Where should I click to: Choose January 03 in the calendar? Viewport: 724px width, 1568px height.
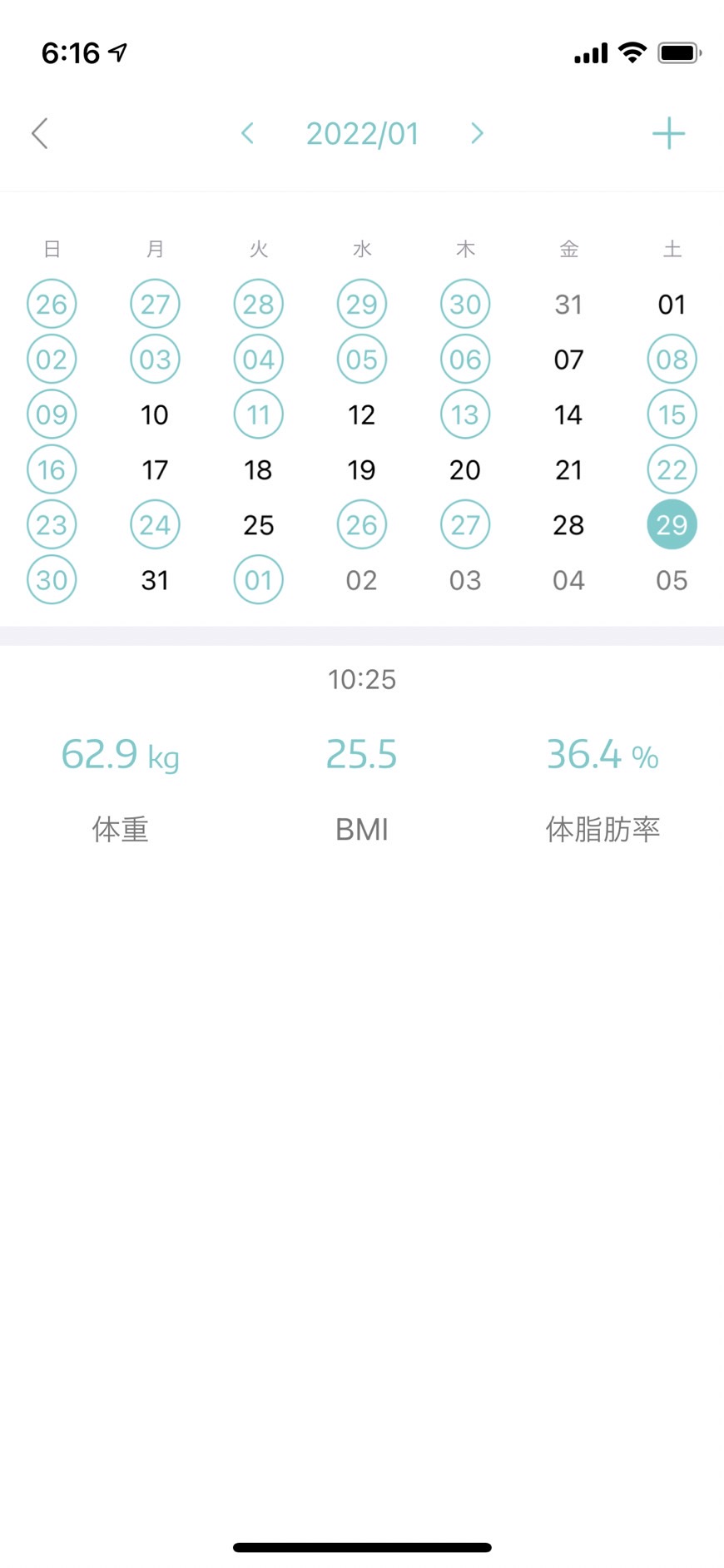tap(155, 360)
